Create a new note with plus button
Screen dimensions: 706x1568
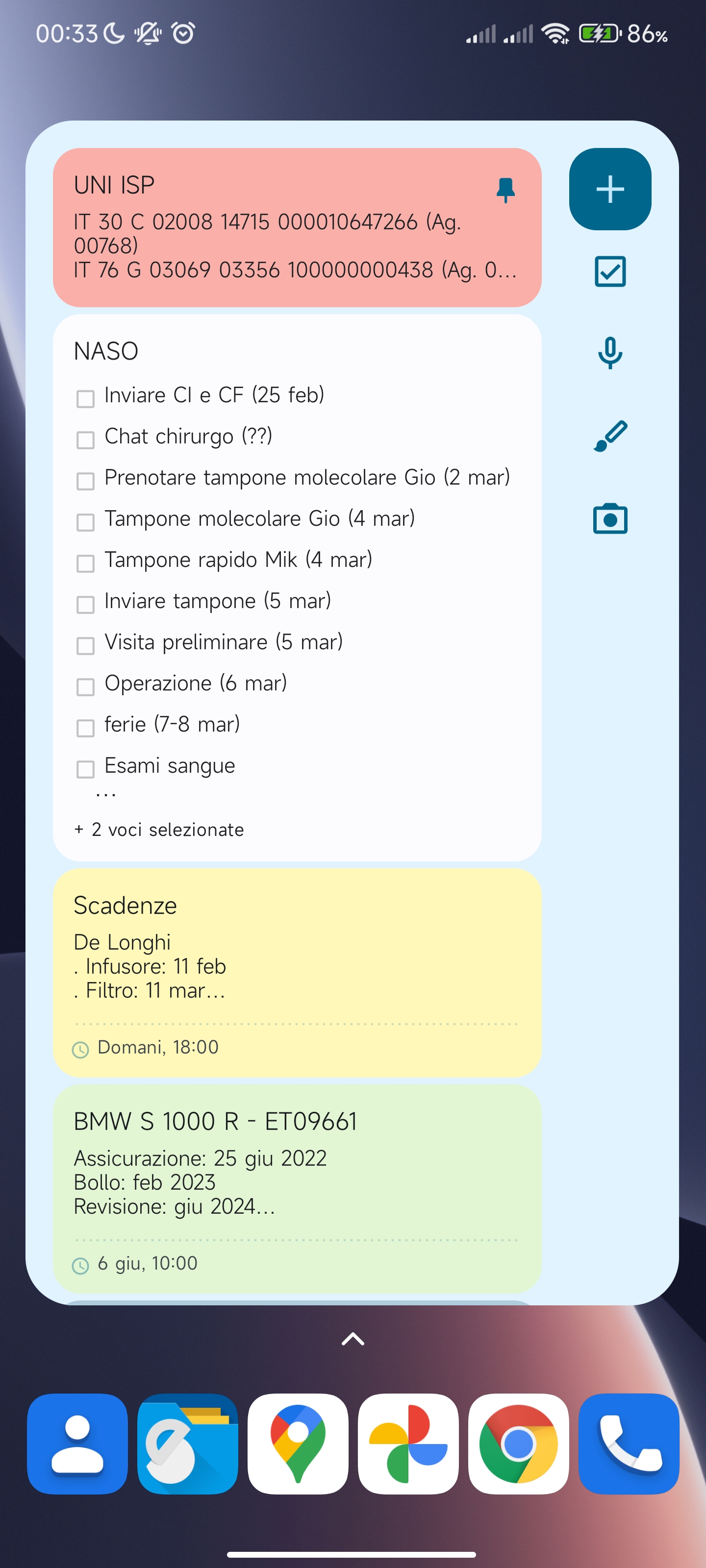pos(610,189)
